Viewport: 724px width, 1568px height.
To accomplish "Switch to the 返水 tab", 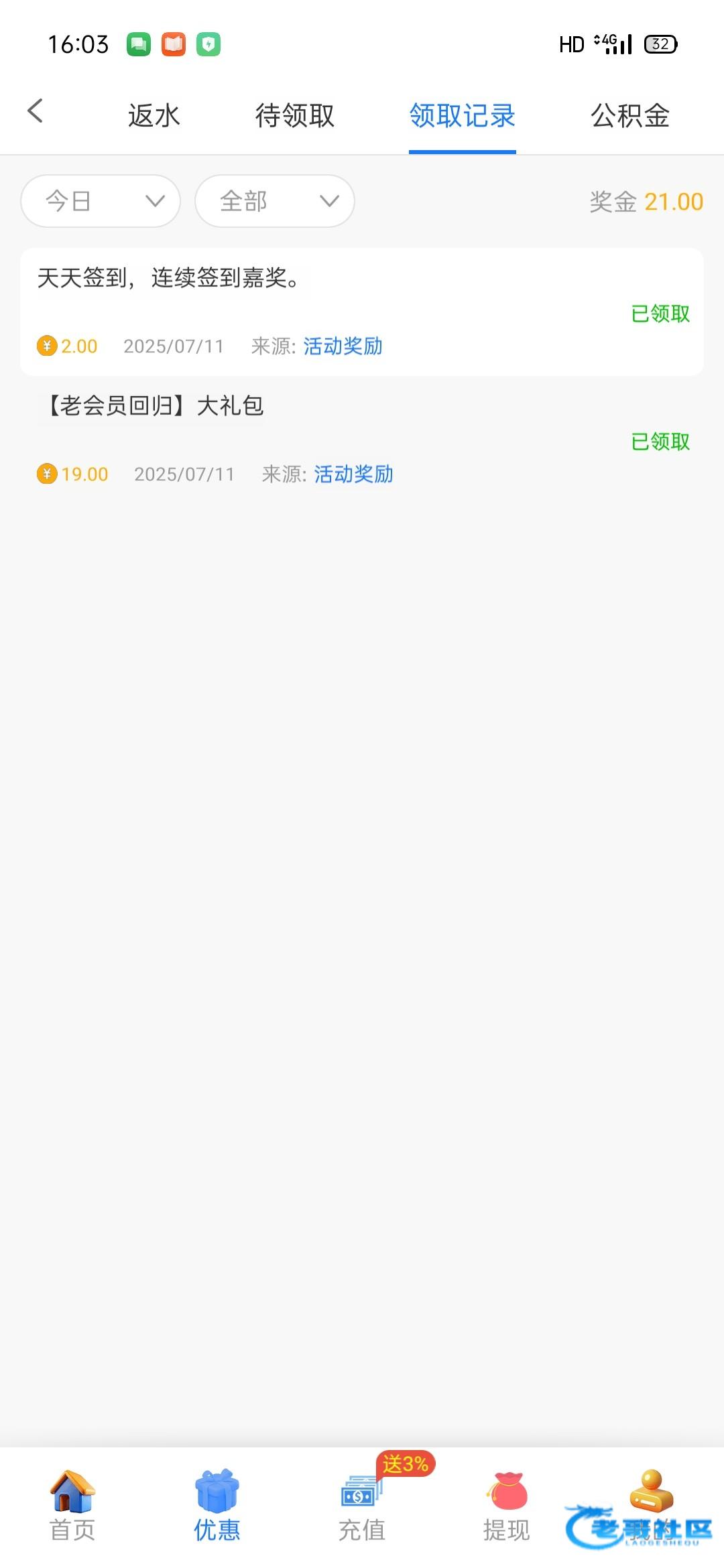I will pos(154,115).
